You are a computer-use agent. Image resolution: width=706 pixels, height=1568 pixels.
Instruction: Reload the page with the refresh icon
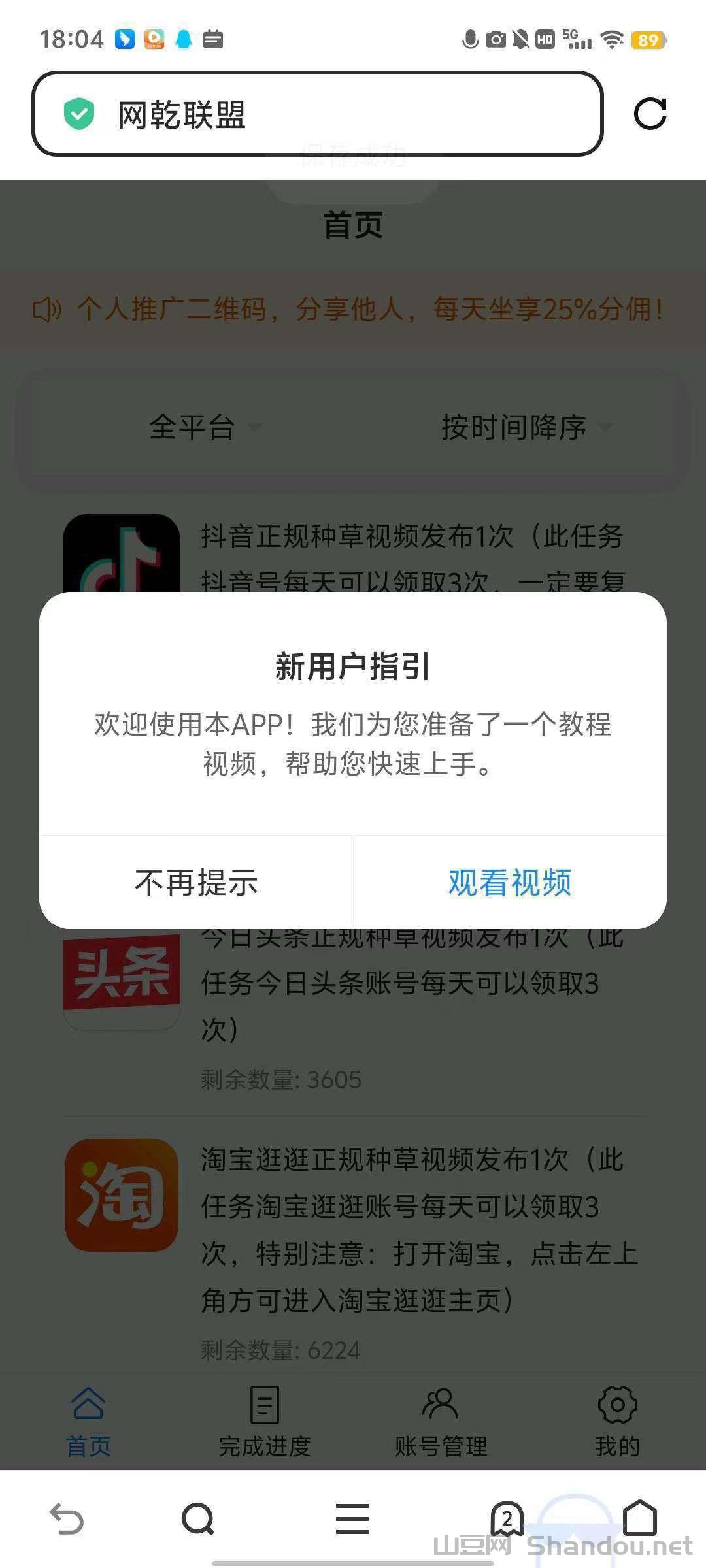[650, 114]
